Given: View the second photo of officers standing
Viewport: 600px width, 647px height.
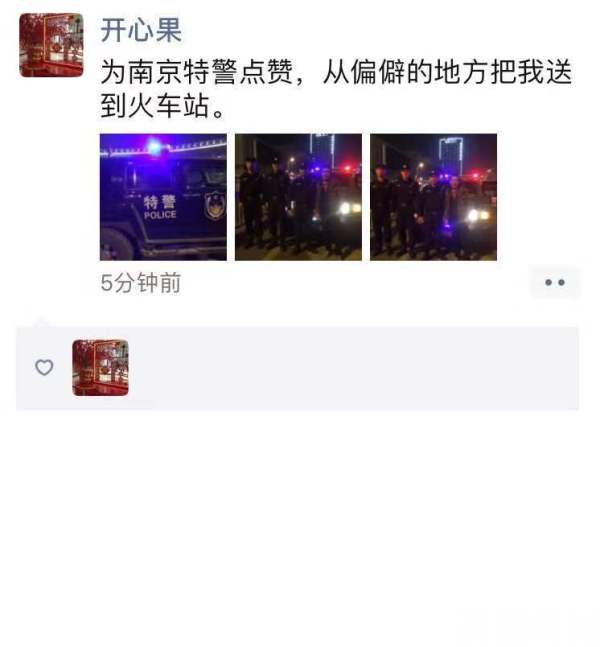Looking at the screenshot, I should pyautogui.click(x=298, y=197).
